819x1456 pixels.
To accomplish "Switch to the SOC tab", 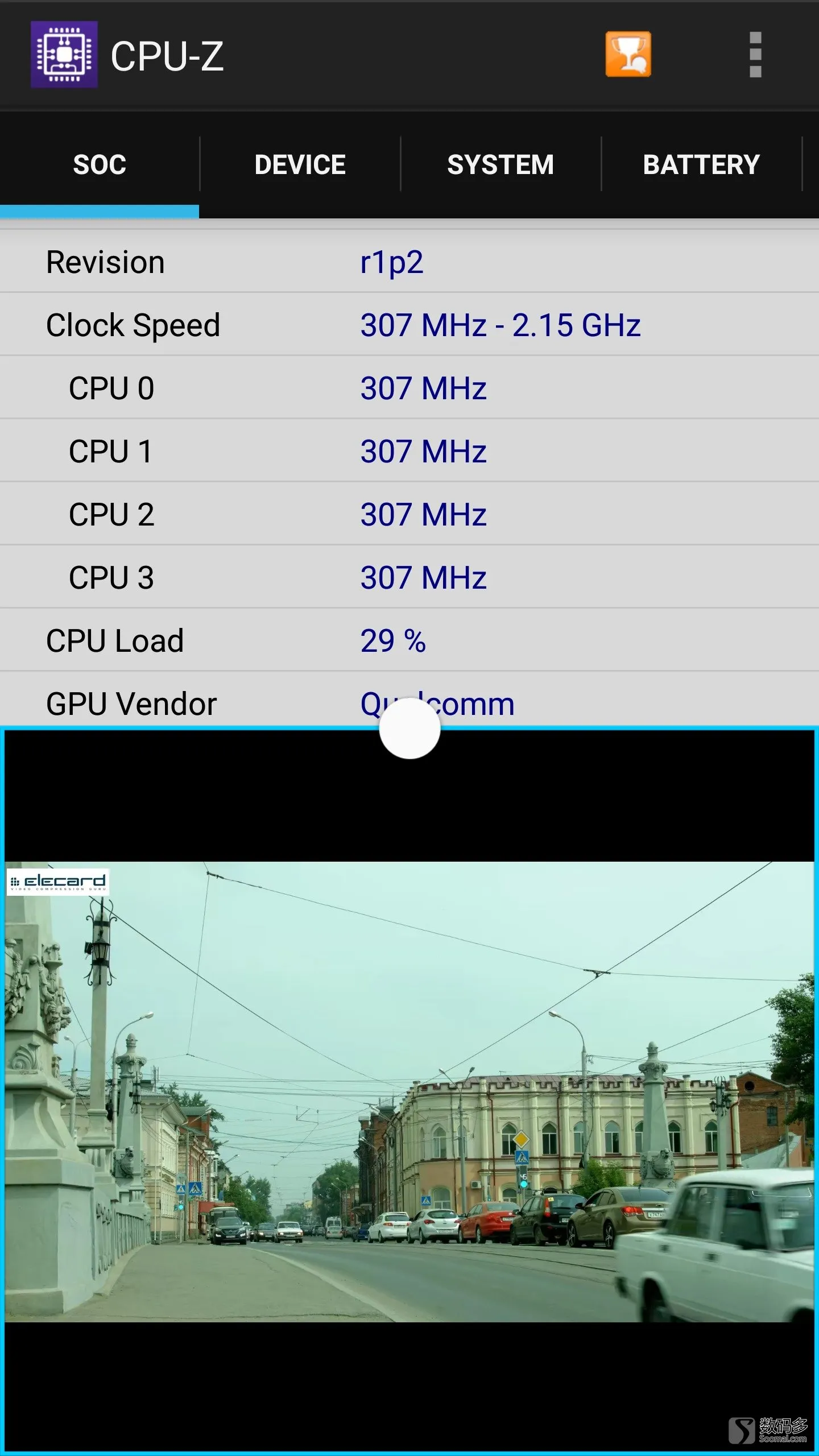I will point(100,165).
